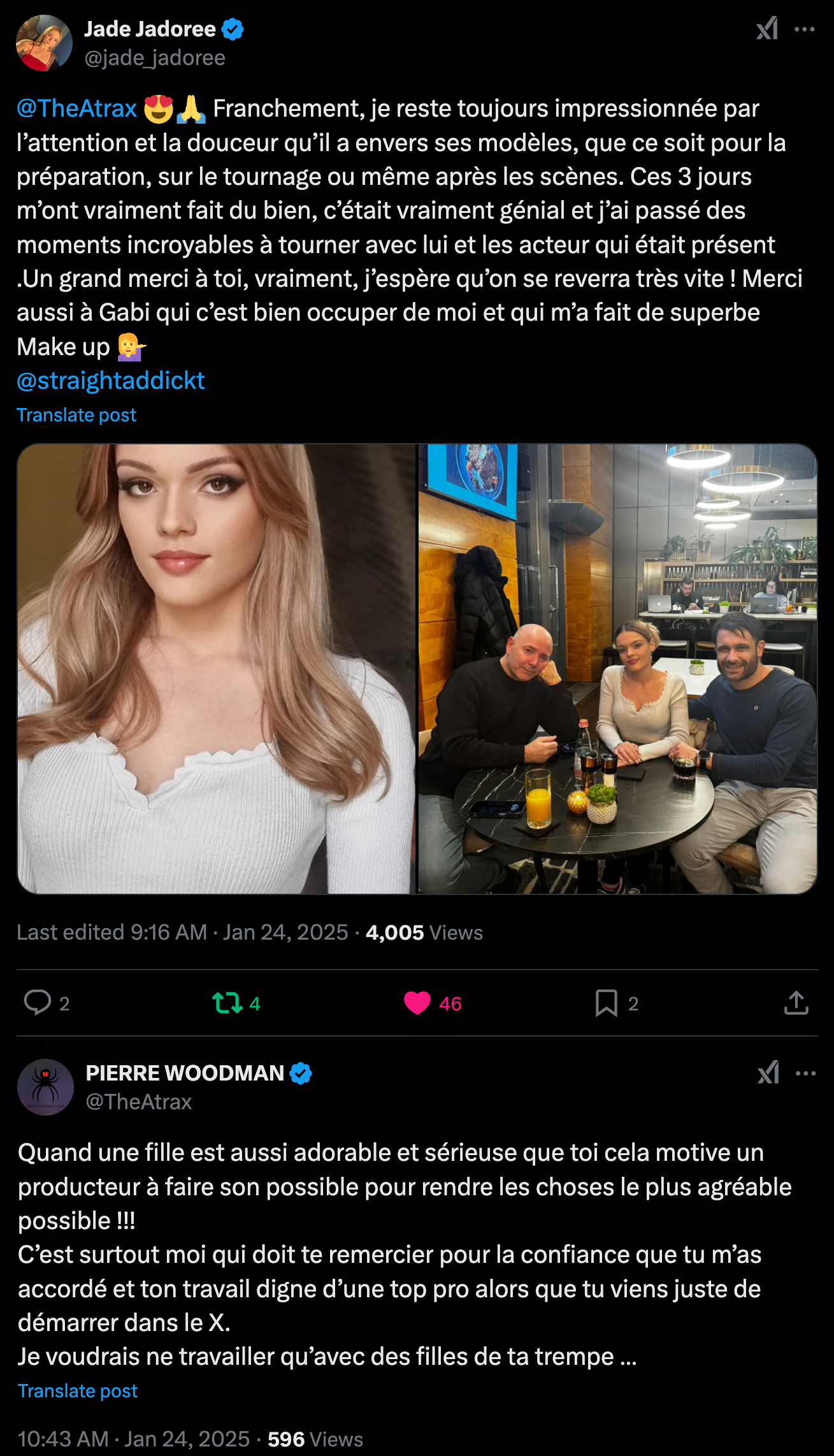
Task: Share Jade Jadoree's post
Action: pyautogui.click(x=796, y=1003)
